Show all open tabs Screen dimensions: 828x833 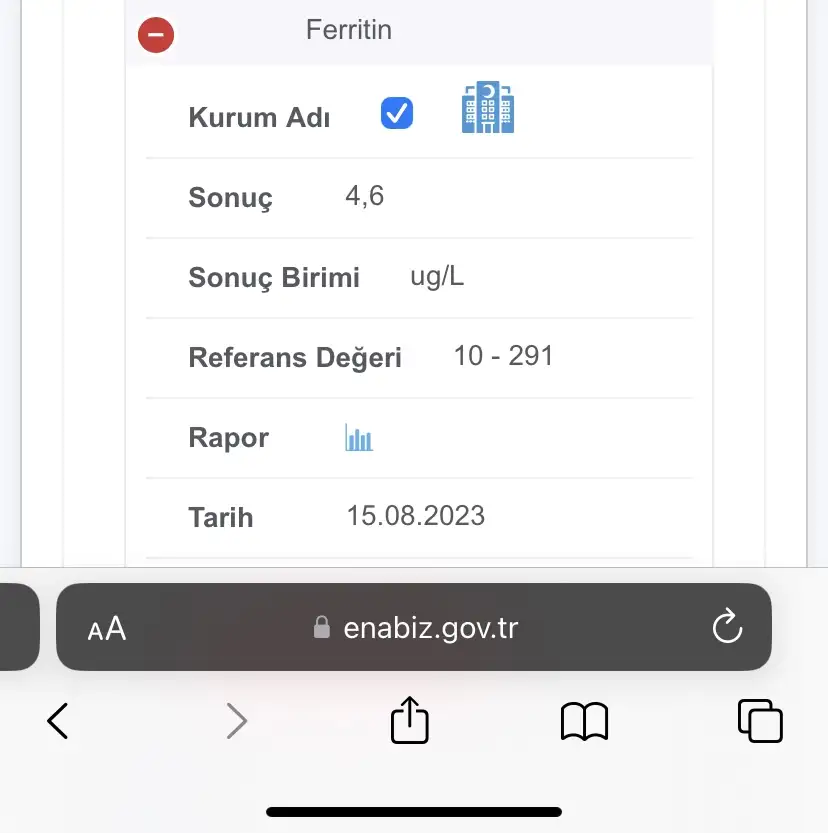pyautogui.click(x=759, y=720)
